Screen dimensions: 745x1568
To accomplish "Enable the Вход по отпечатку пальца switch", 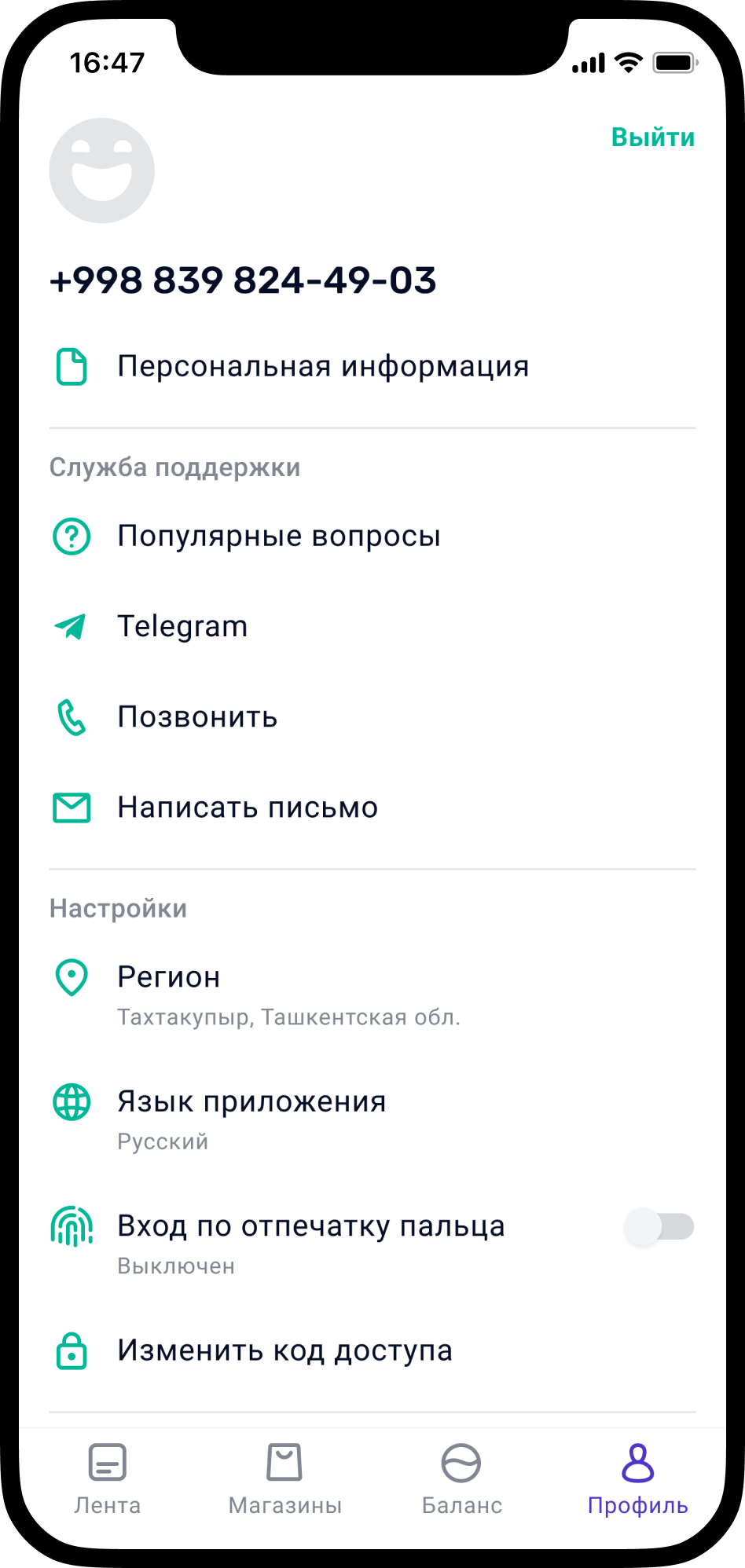I will click(x=659, y=1226).
